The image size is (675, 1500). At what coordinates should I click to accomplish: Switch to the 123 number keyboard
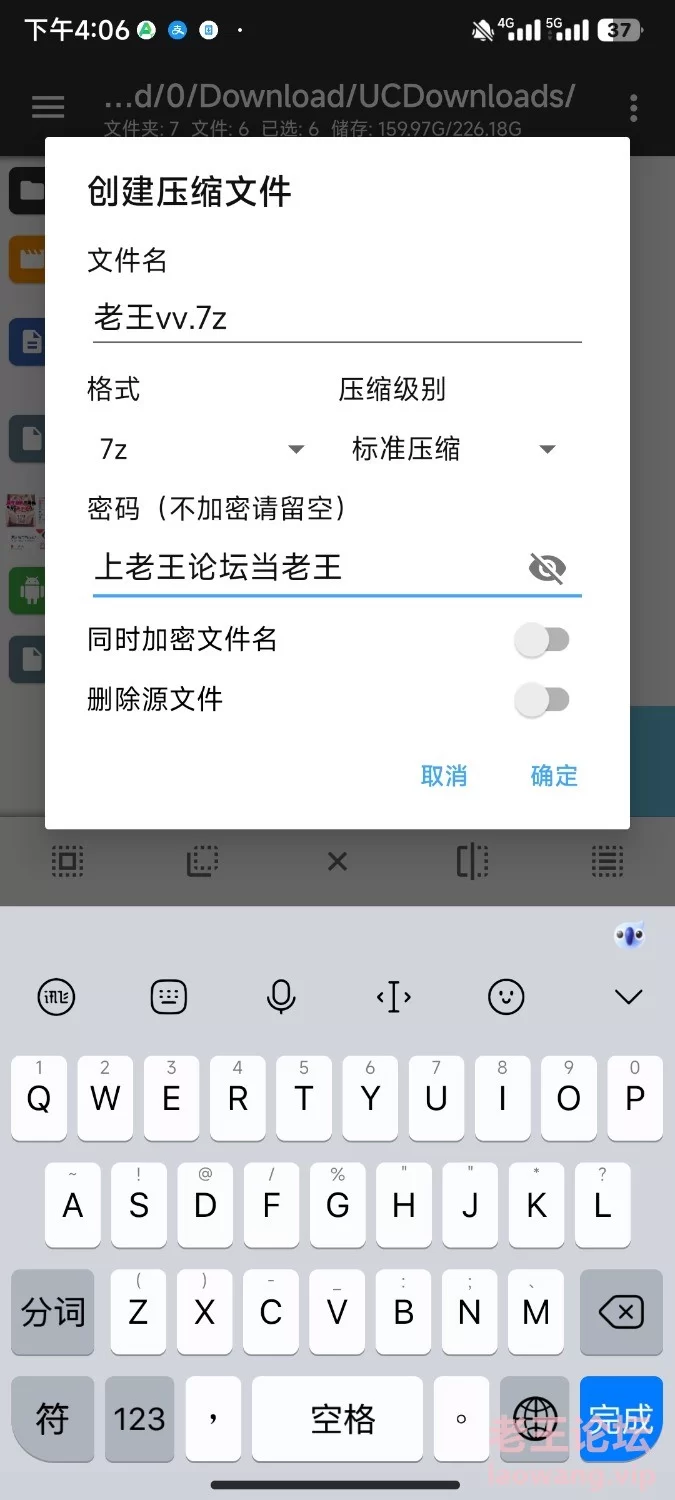pyautogui.click(x=139, y=1418)
